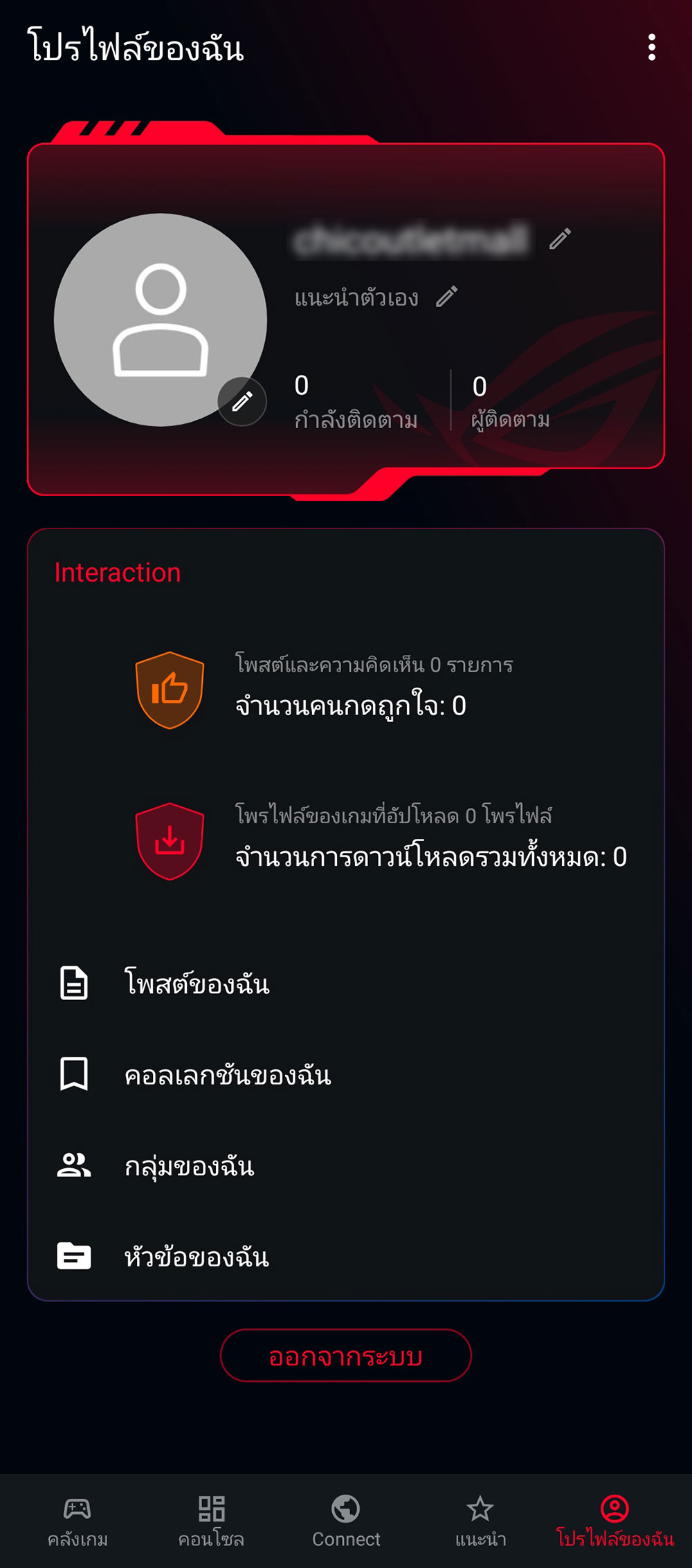Go to the Connect tab
Image resolution: width=692 pixels, height=1568 pixels.
tap(346, 1520)
